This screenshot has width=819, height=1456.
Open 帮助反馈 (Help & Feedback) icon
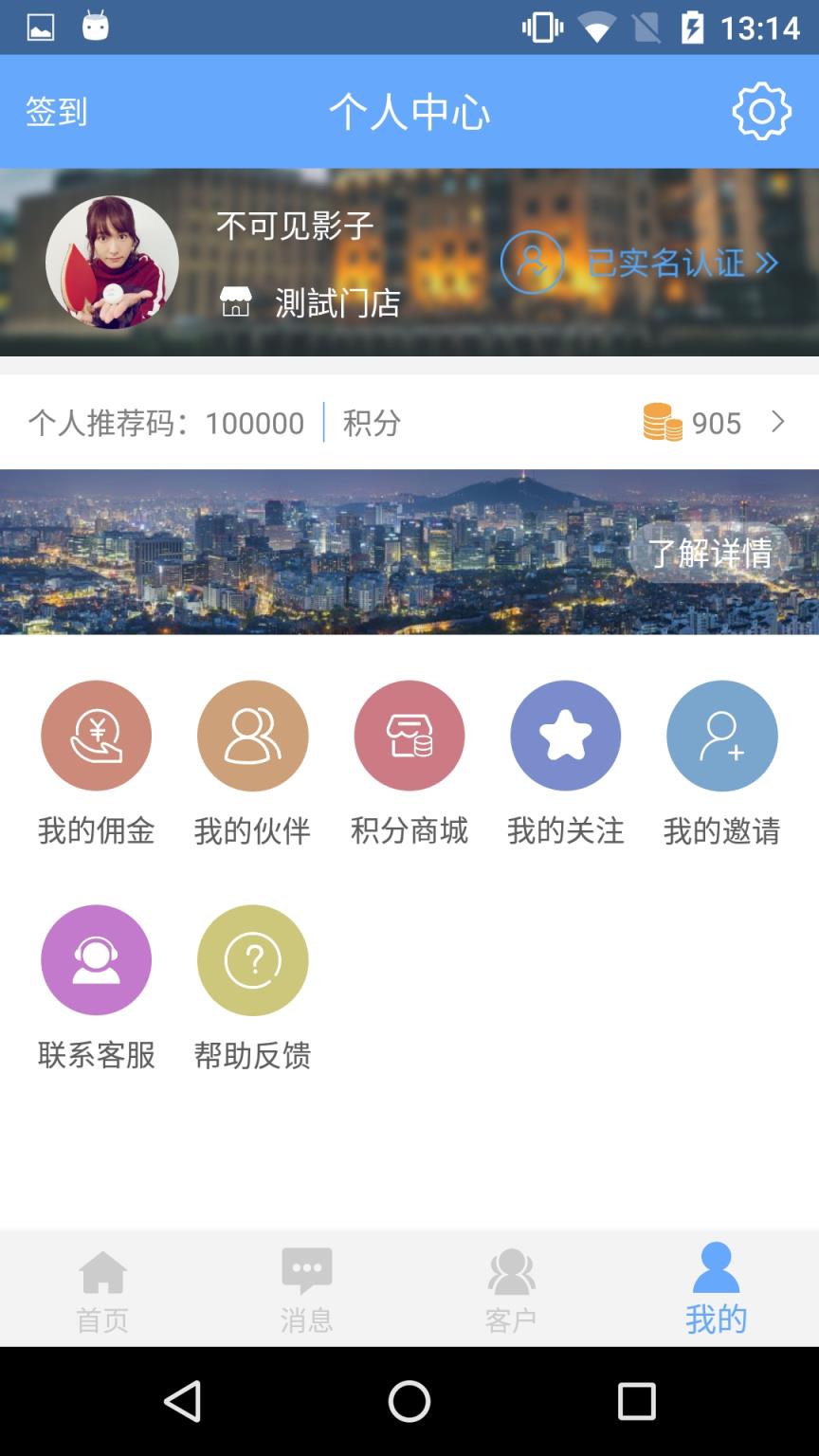tap(252, 959)
